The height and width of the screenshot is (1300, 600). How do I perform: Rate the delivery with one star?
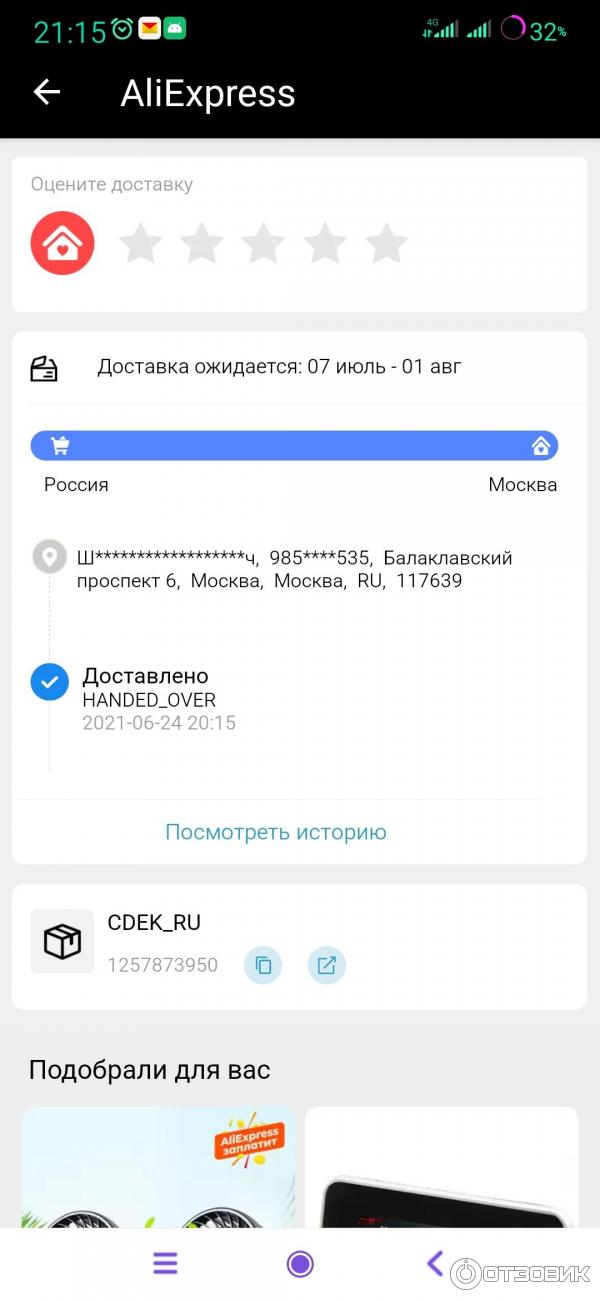pos(141,244)
